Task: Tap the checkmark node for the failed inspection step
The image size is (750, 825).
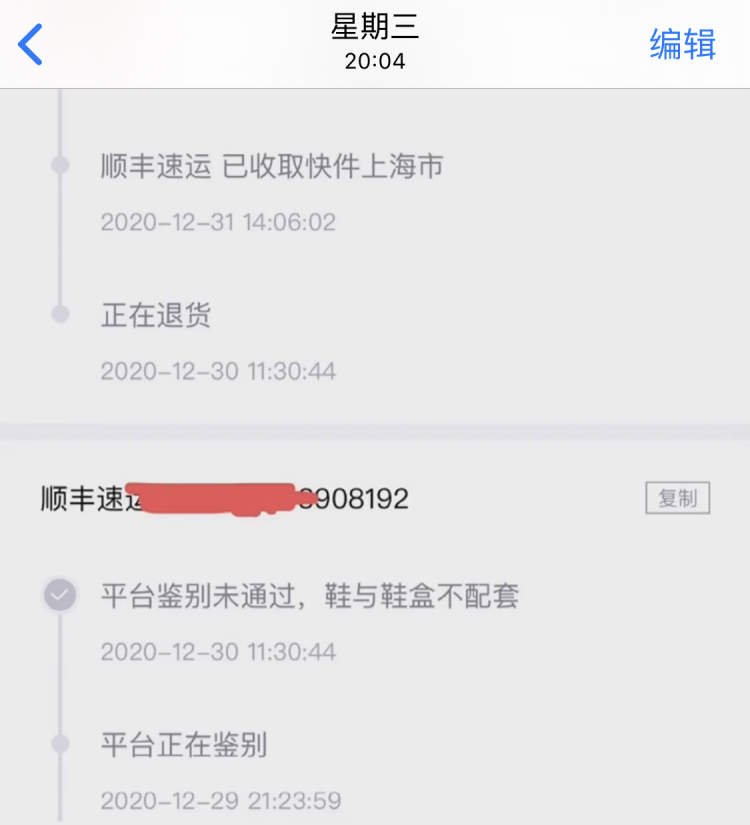Action: (60, 594)
